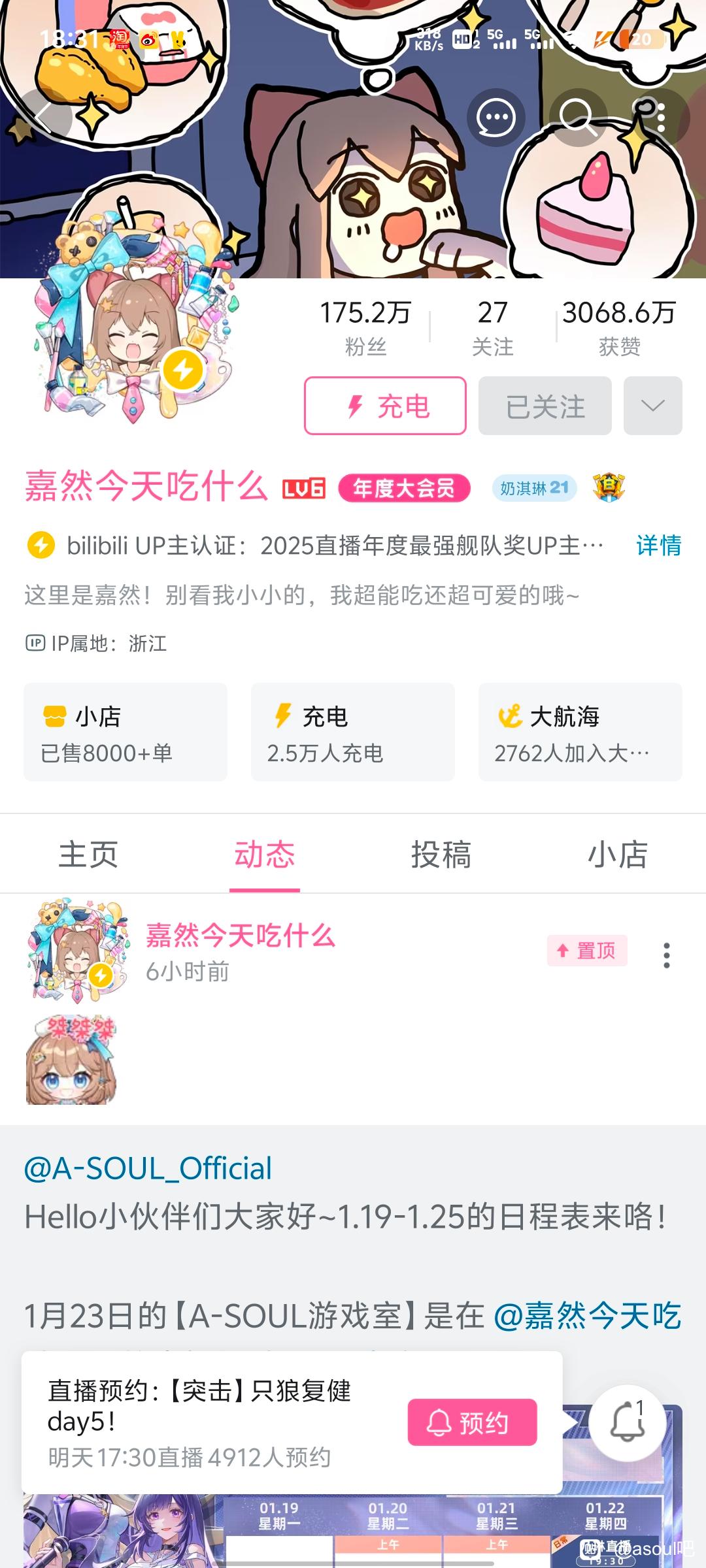This screenshot has height=1568, width=706.
Task: Switch to the 主页 tab
Action: (88, 855)
